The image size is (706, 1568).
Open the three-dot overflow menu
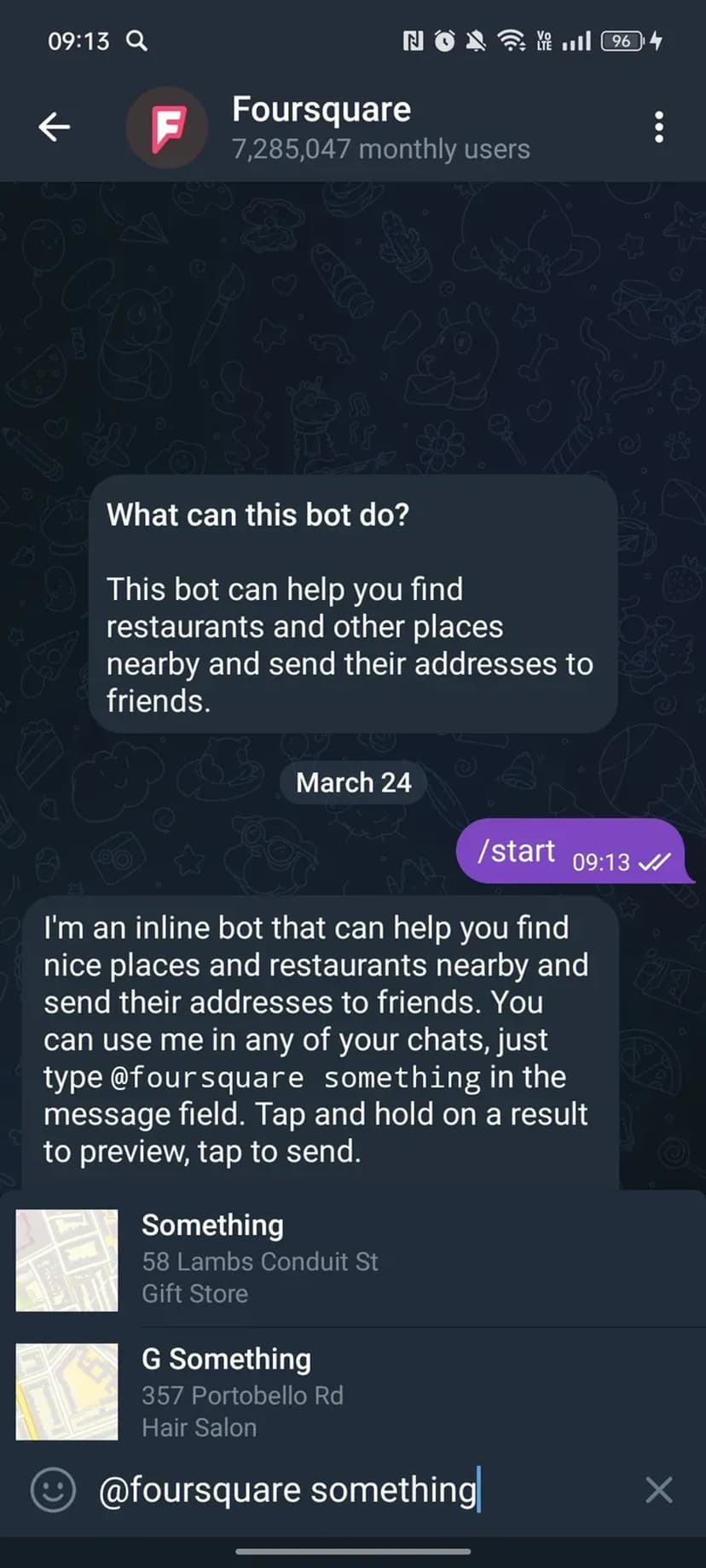[658, 128]
